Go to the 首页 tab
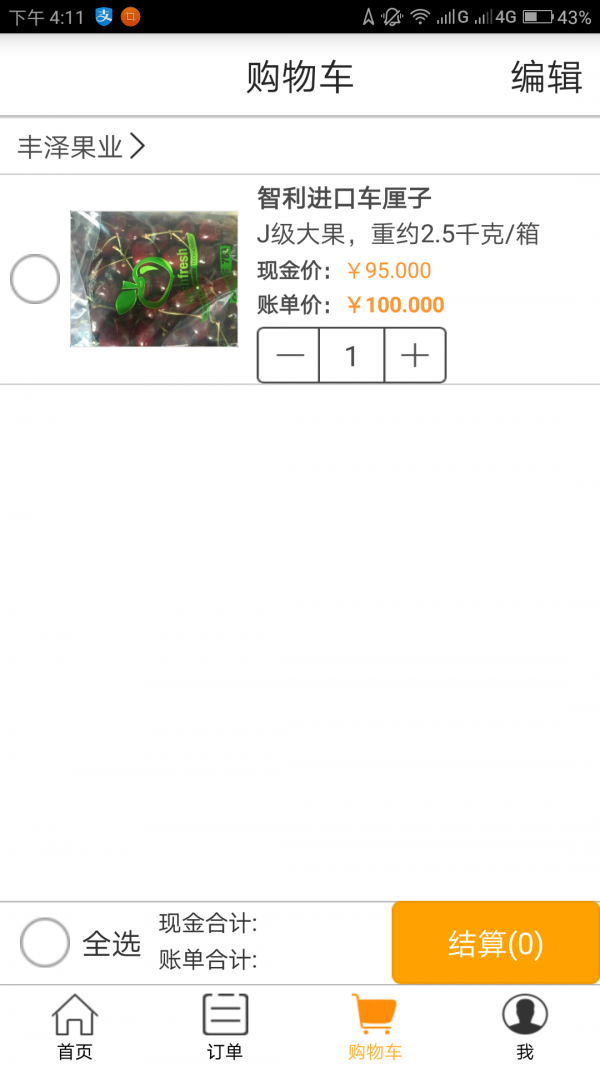The width and height of the screenshot is (600, 1067). (75, 1027)
